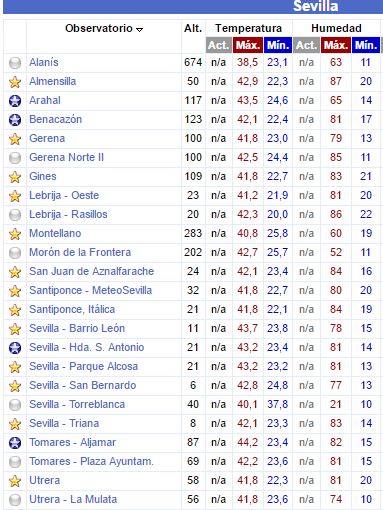Open the Montellano observatory page
This screenshot has width=383, height=510.
pos(55,233)
